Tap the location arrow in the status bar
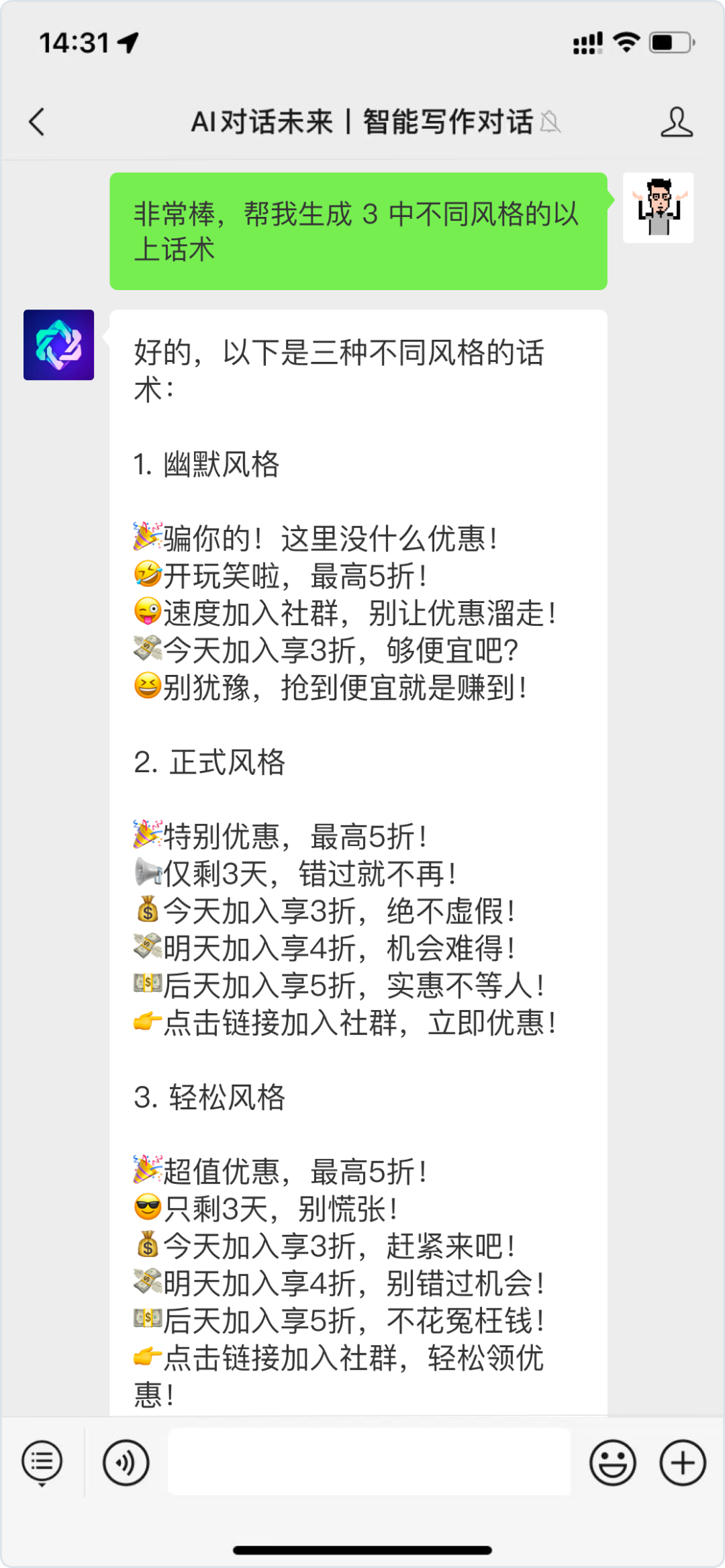Screen dimensions: 725x1568 pos(126,43)
